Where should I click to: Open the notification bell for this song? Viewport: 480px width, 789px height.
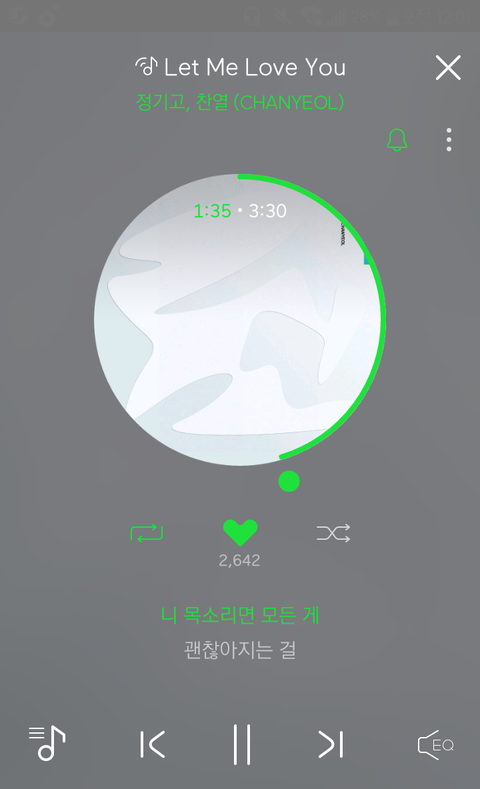tap(397, 139)
